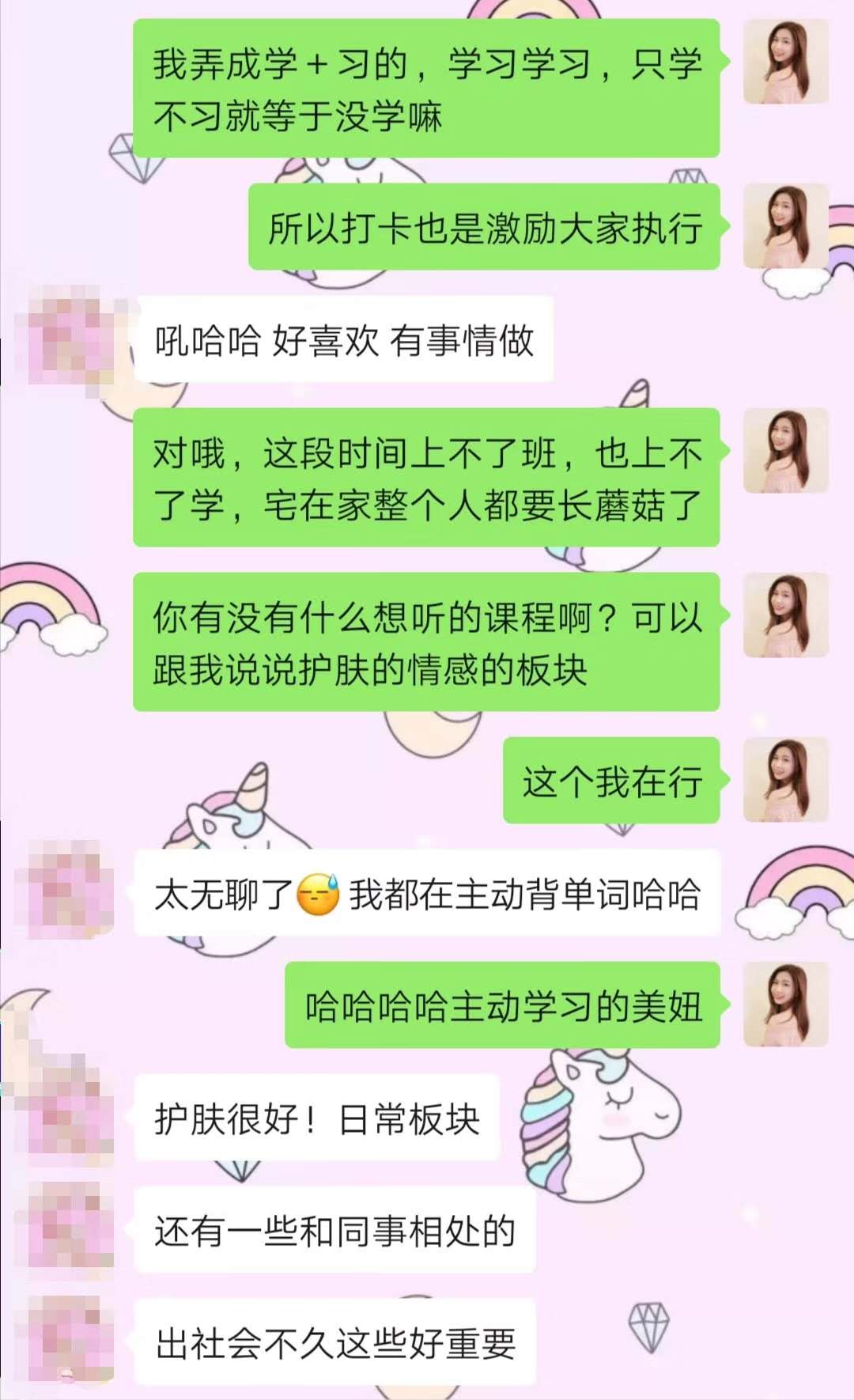Open sender's avatar beside "所以打卡也是激励大家执行"

point(785,226)
